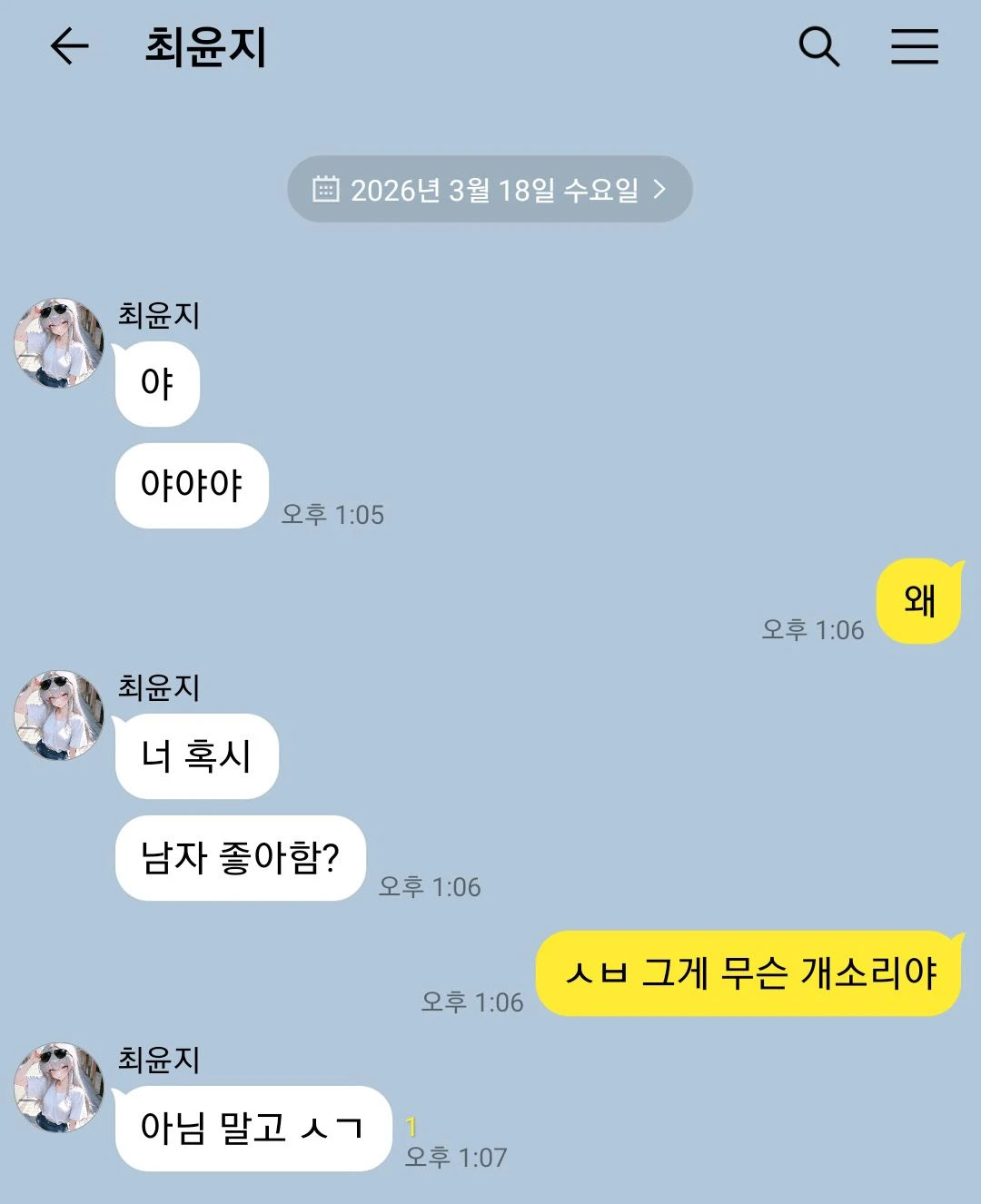Go back from the 최윤지 chat
981x1204 pixels.
click(x=69, y=46)
